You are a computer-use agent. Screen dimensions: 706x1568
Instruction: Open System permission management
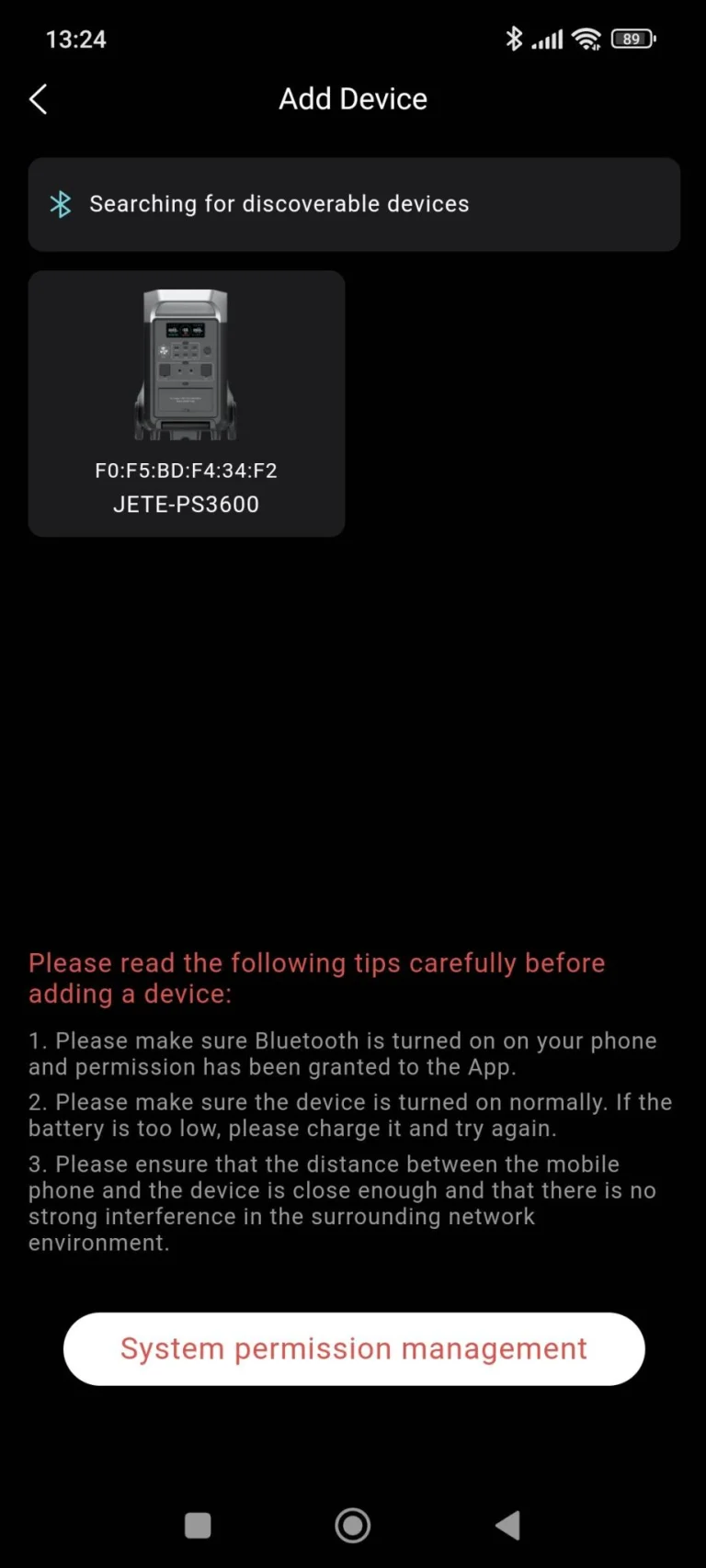[x=353, y=1348]
